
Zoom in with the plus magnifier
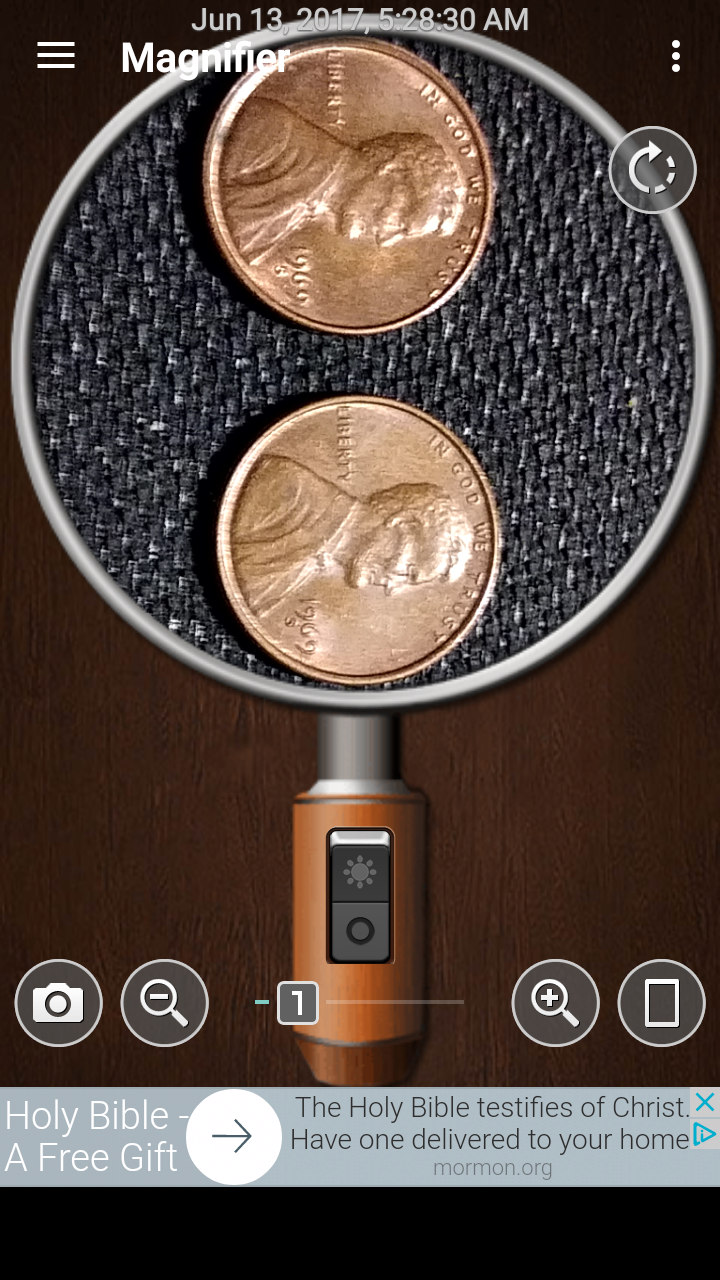pos(555,1002)
